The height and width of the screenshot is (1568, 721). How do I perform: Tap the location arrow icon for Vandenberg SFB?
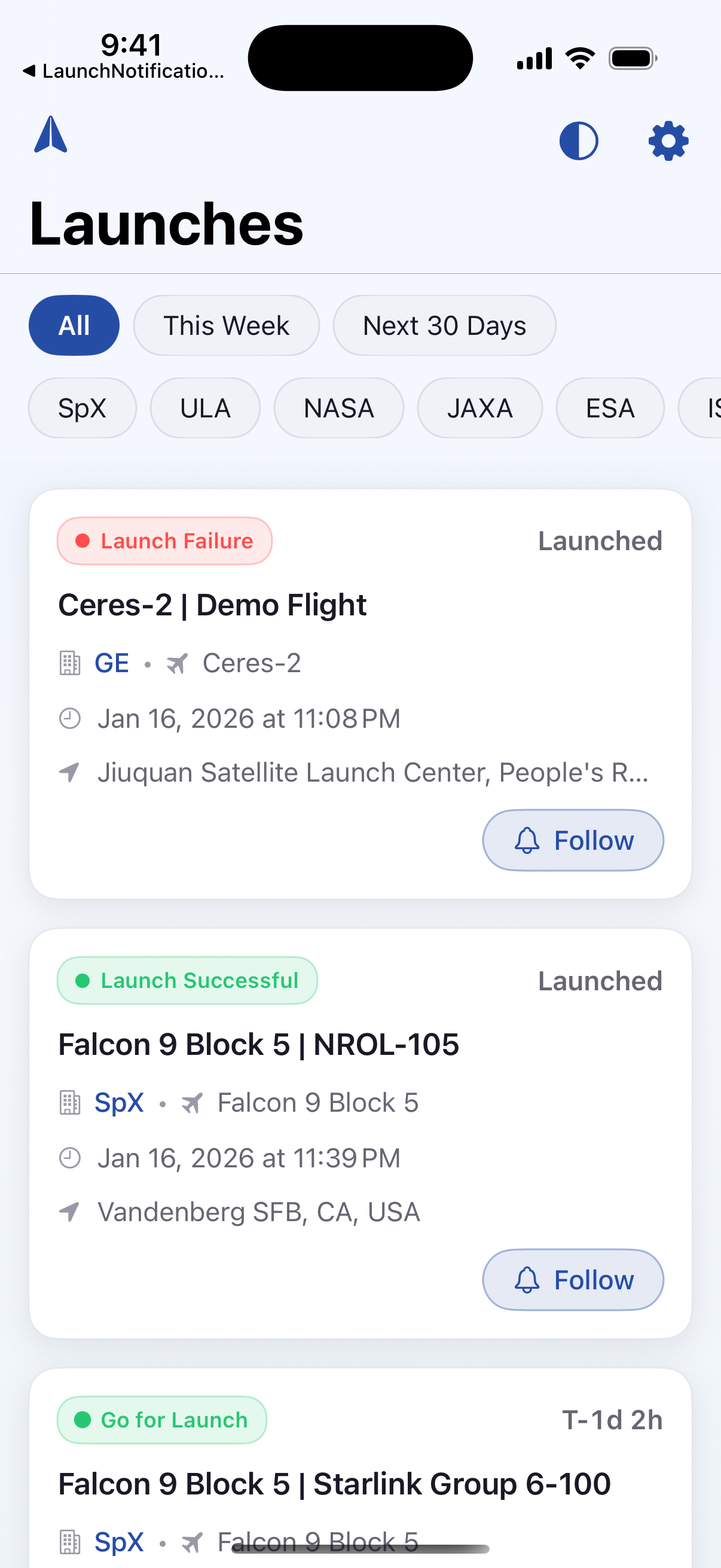(69, 1212)
